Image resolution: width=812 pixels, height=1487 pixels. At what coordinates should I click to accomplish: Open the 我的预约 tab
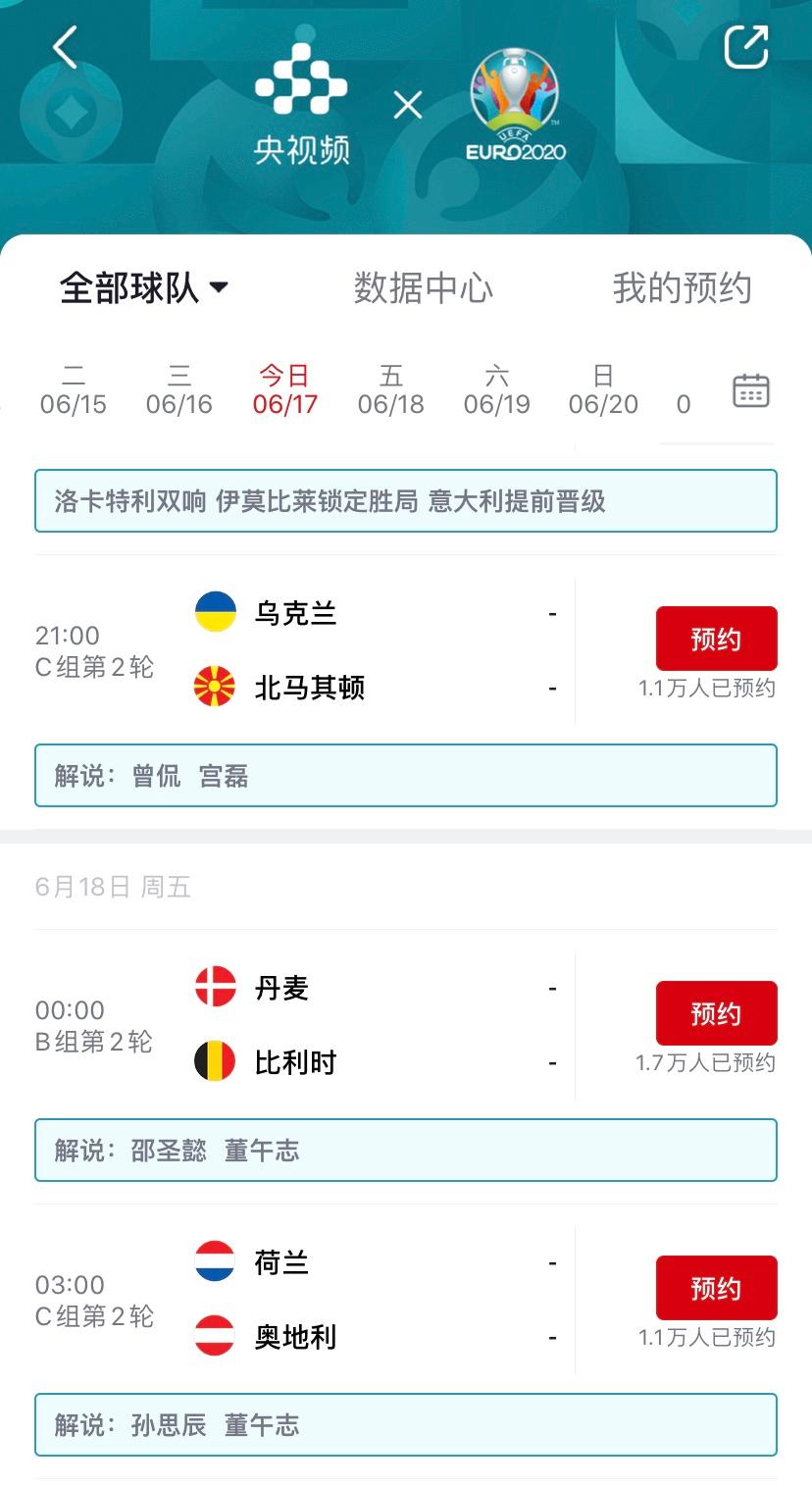[682, 288]
